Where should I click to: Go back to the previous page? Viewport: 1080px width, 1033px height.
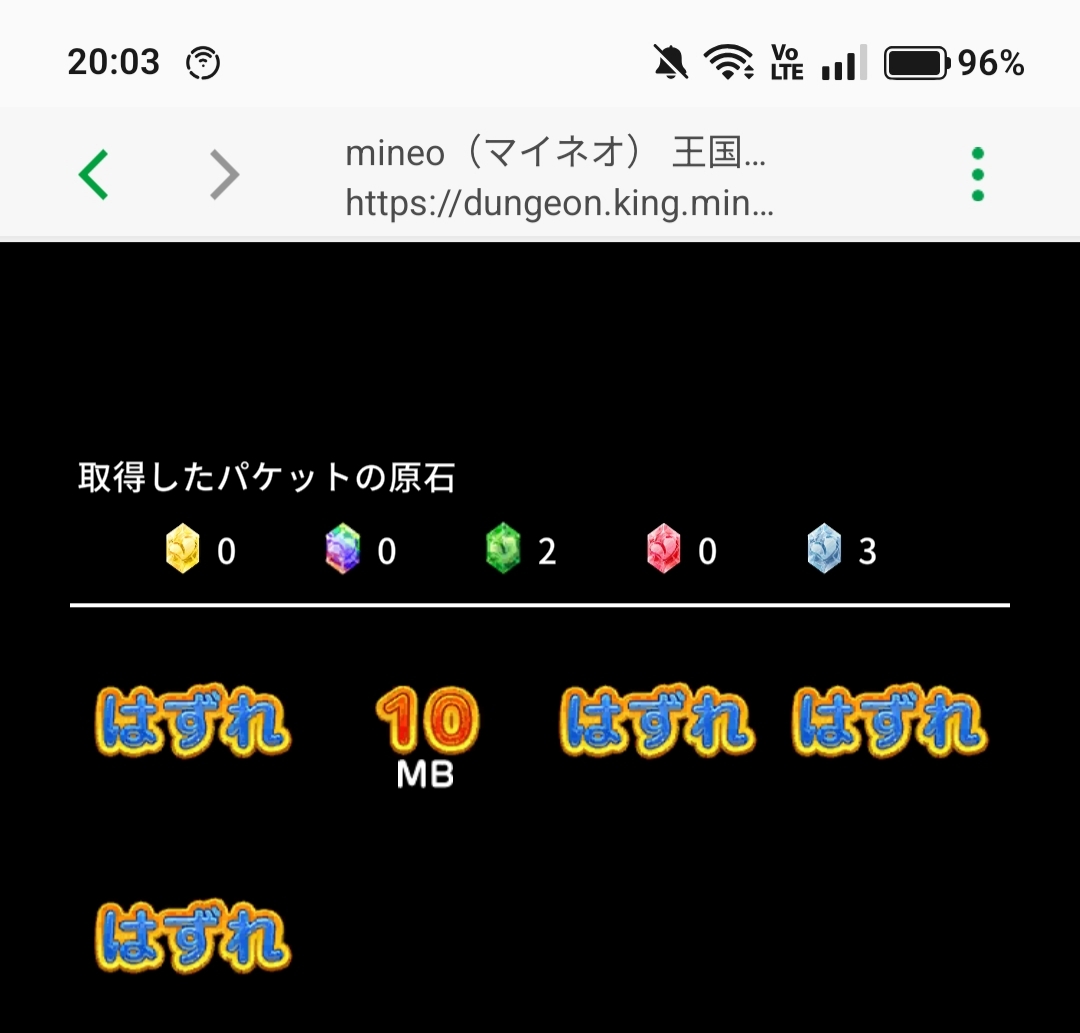tap(93, 176)
